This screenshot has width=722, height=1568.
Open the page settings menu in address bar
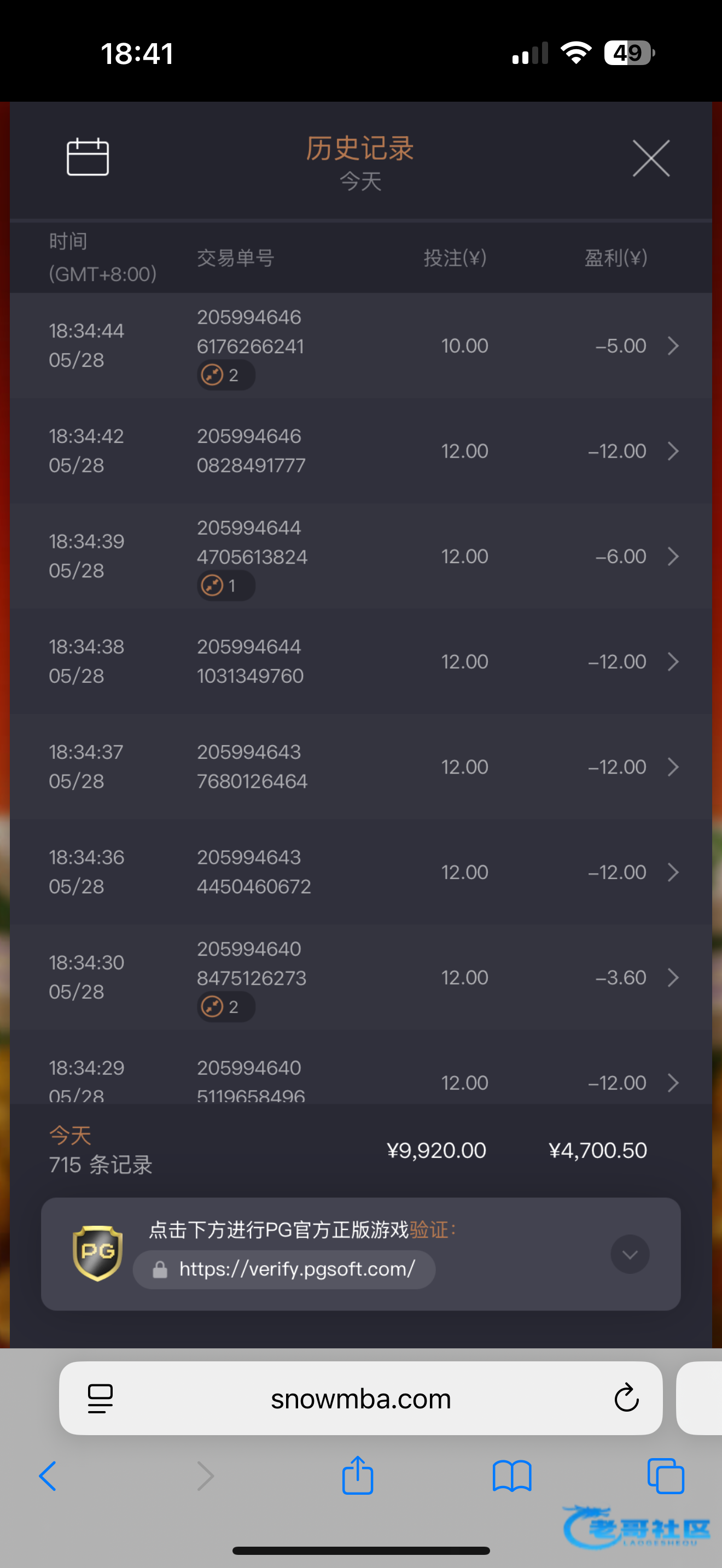101,1398
